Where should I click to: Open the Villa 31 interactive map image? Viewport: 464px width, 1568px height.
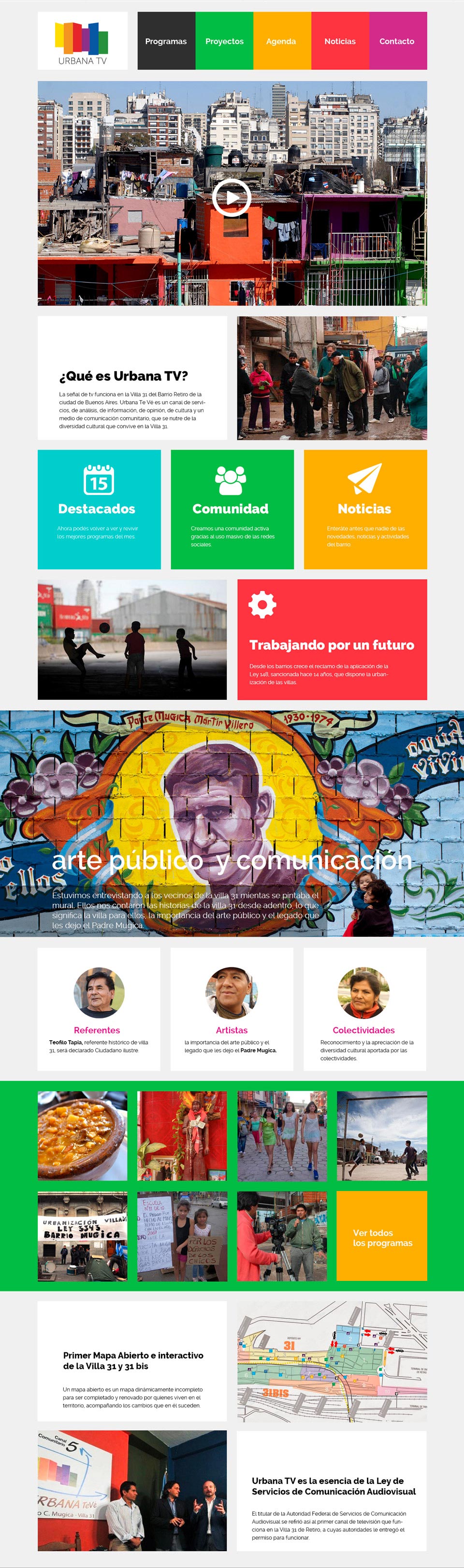(x=332, y=1361)
